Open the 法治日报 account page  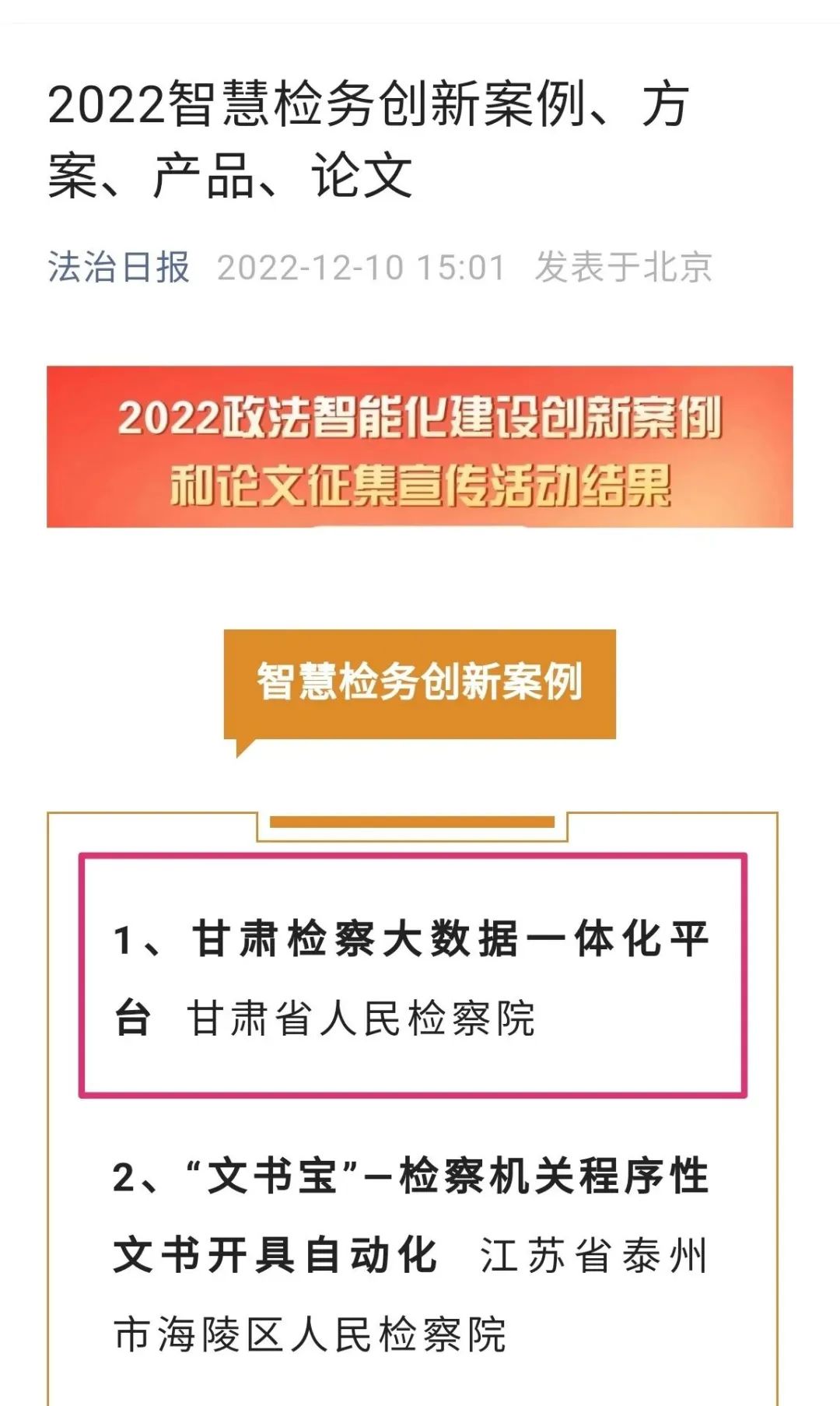pyautogui.click(x=119, y=268)
